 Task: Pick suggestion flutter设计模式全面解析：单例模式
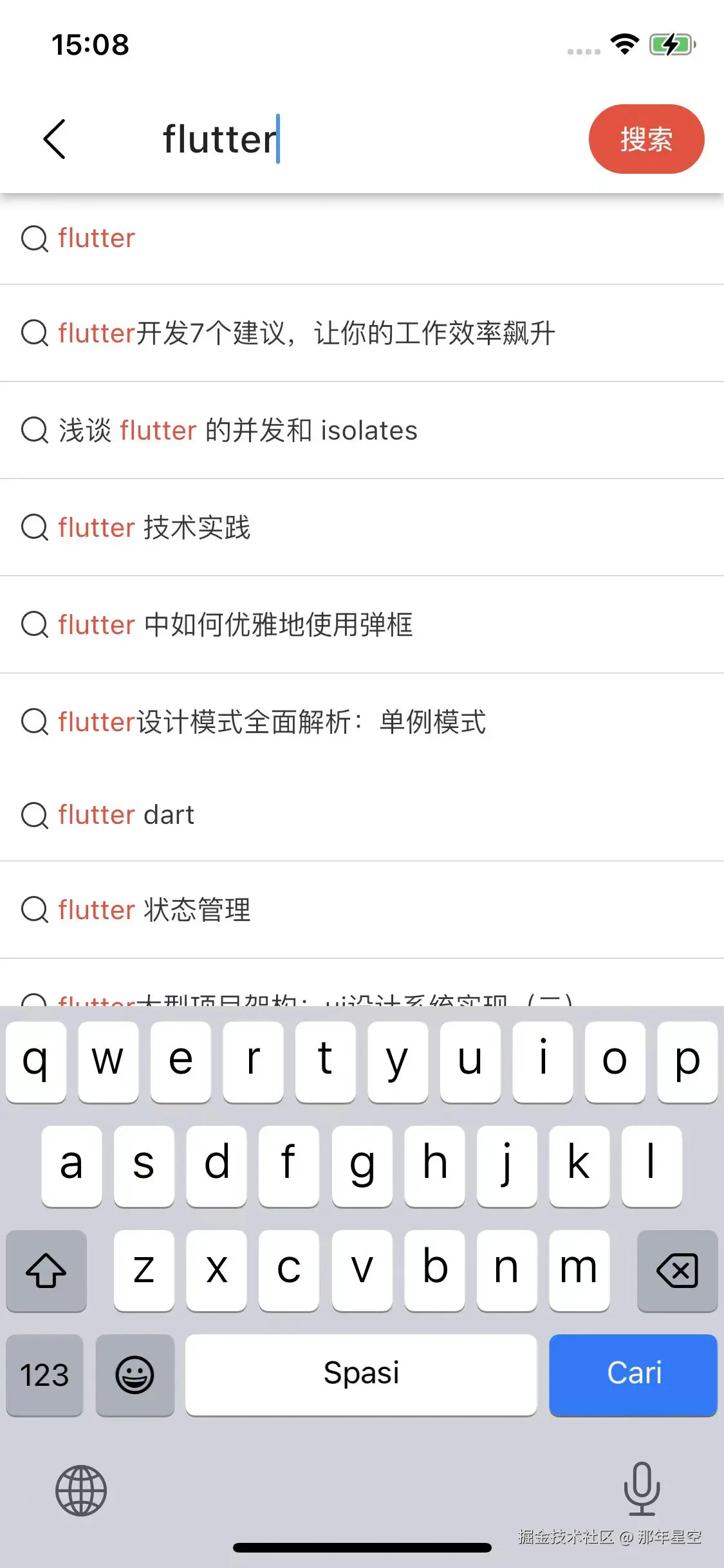[x=272, y=722]
